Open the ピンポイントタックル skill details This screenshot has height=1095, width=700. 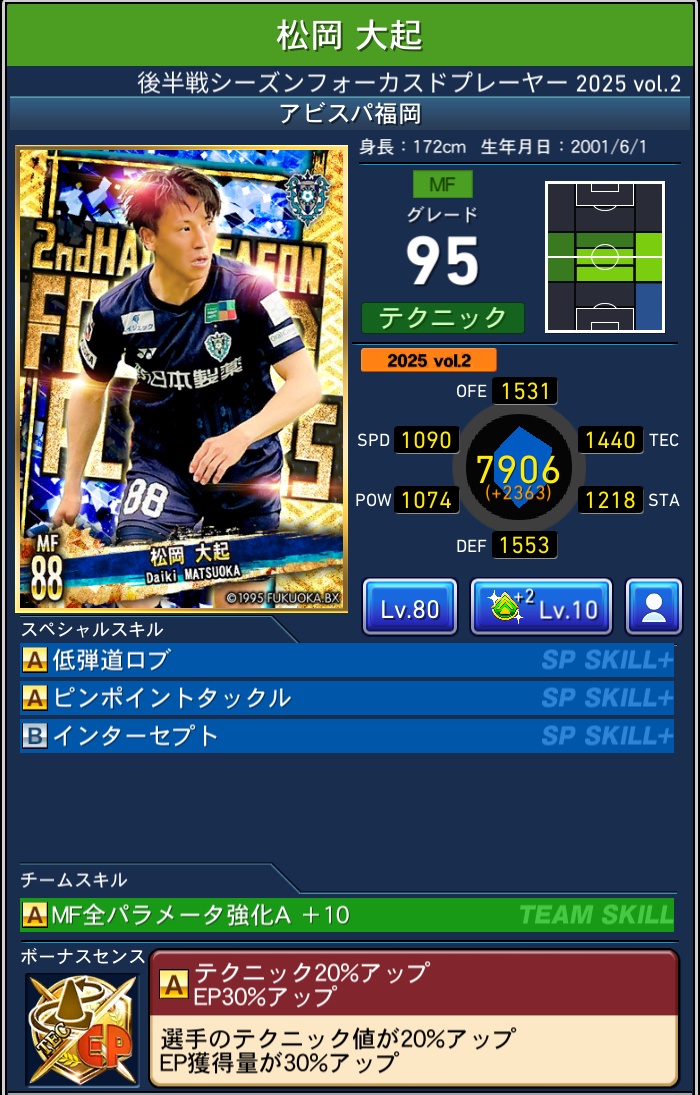coord(346,698)
